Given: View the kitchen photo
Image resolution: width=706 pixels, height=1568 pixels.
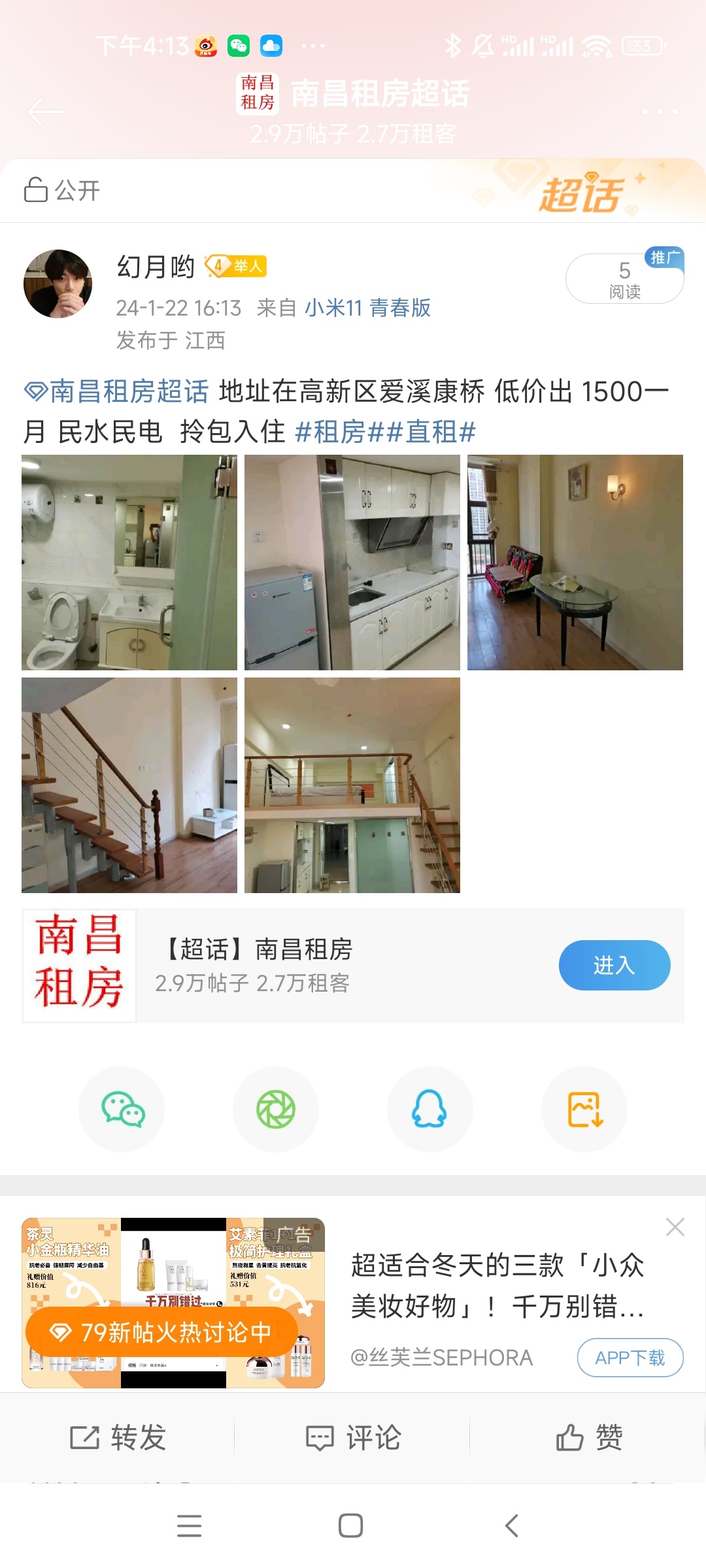Looking at the screenshot, I should coord(352,563).
